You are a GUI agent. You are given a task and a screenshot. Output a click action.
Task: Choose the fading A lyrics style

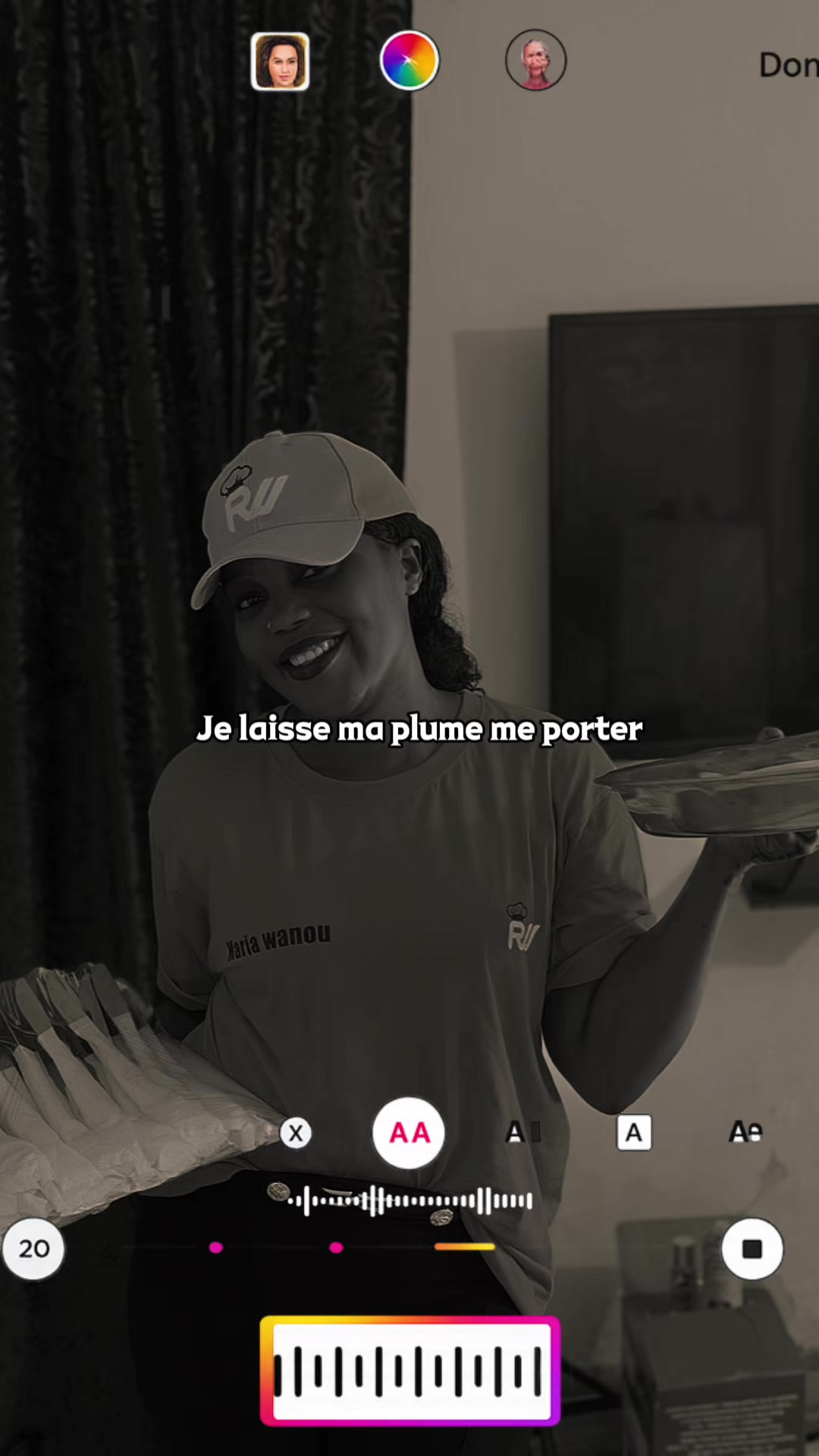tap(523, 1132)
